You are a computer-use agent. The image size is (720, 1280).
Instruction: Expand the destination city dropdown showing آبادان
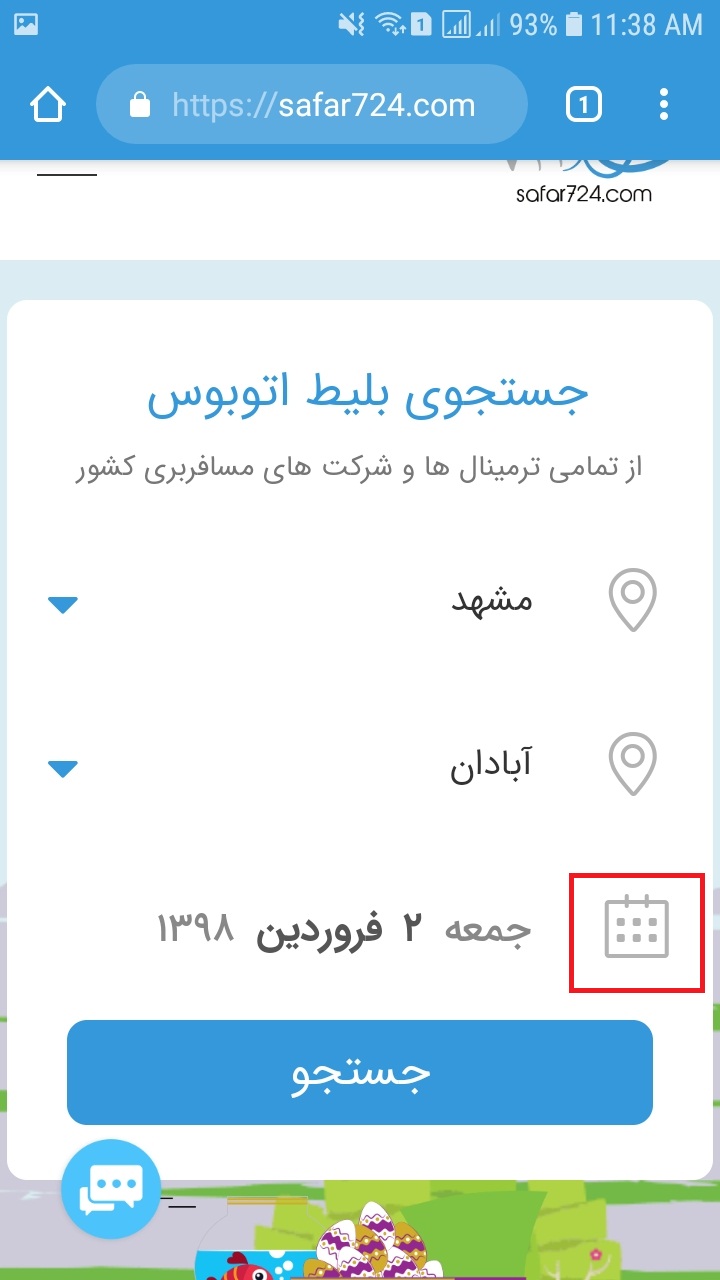coord(63,768)
